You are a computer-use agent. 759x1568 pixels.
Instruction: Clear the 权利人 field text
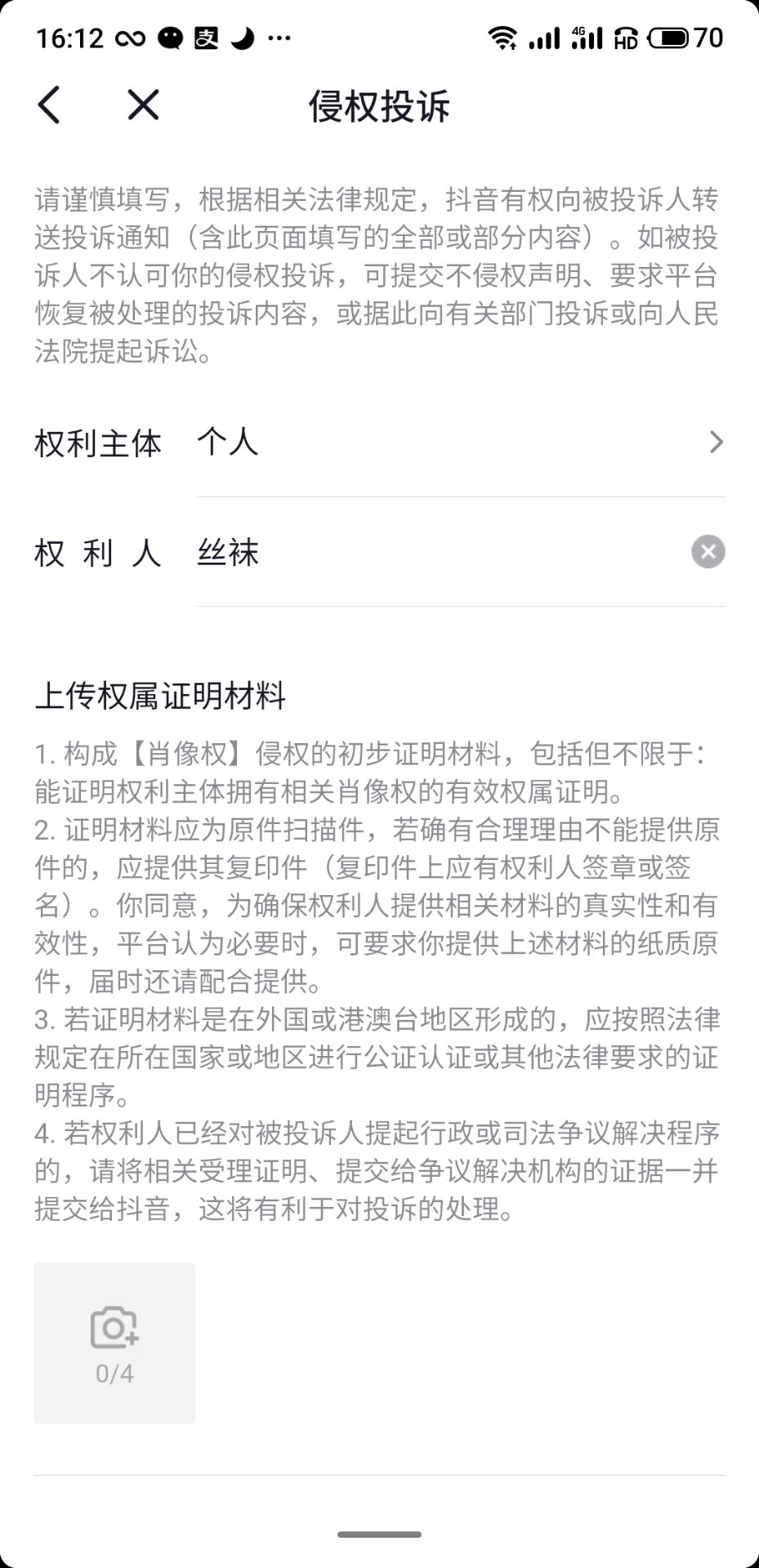(x=708, y=552)
